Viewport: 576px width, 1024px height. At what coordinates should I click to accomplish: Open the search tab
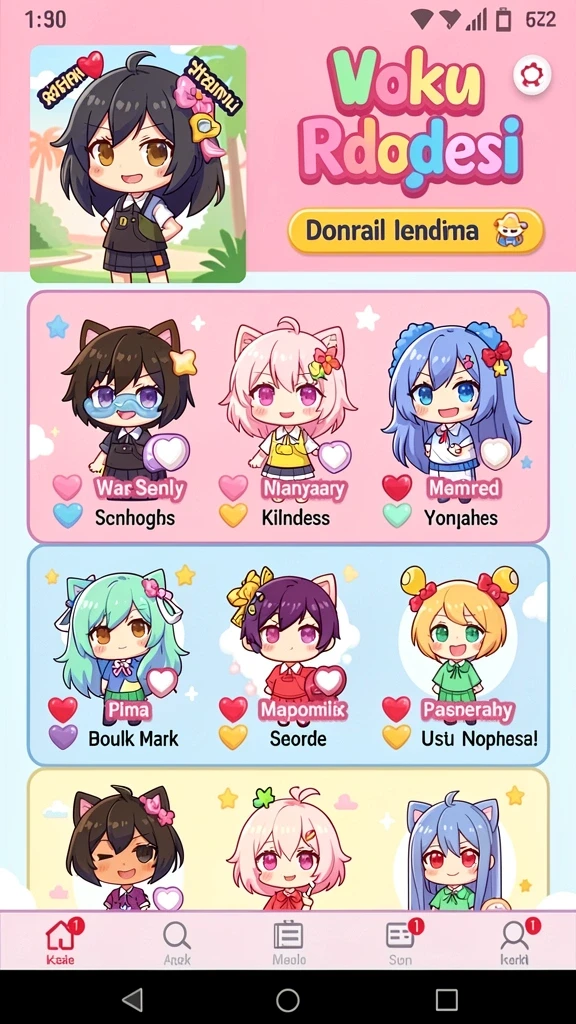point(176,942)
